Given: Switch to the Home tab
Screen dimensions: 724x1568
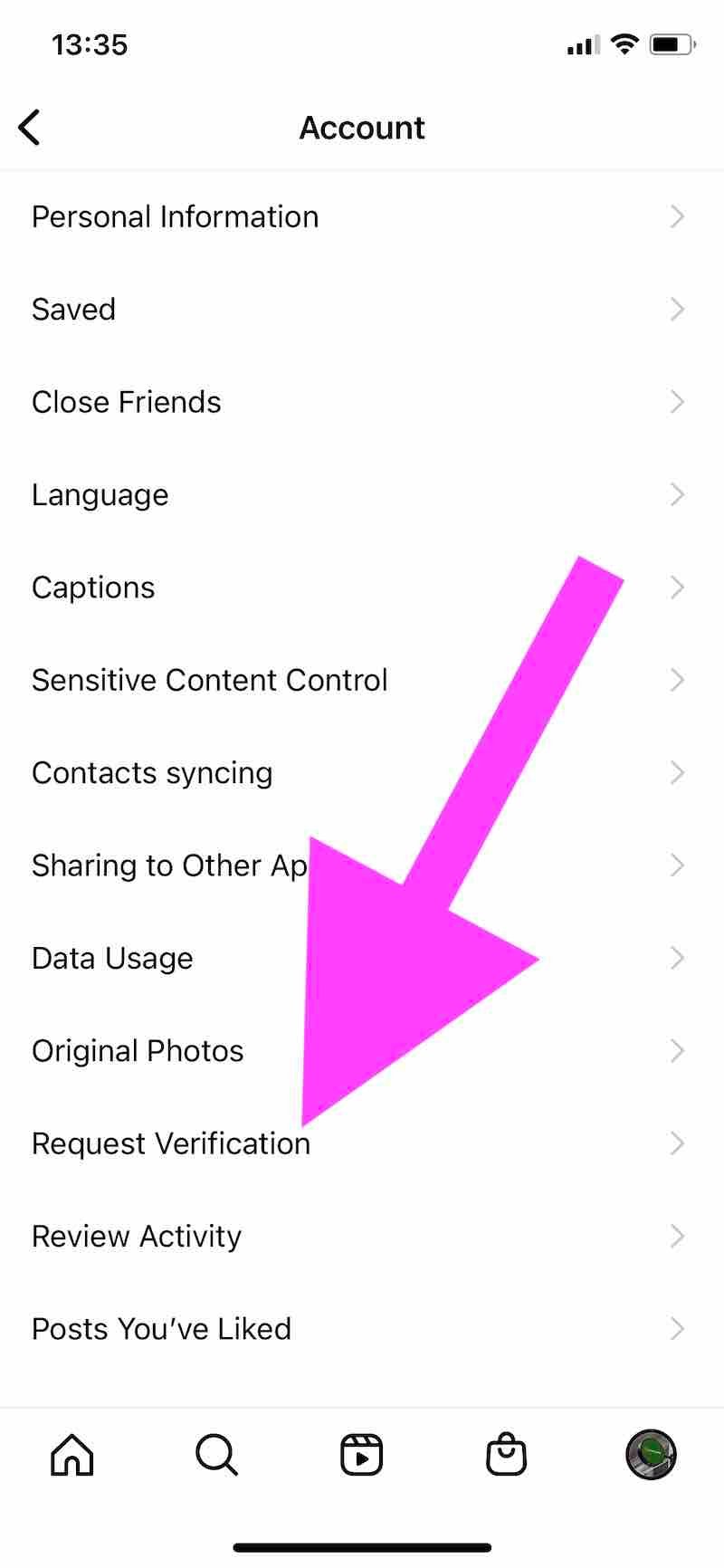Looking at the screenshot, I should 72,1456.
